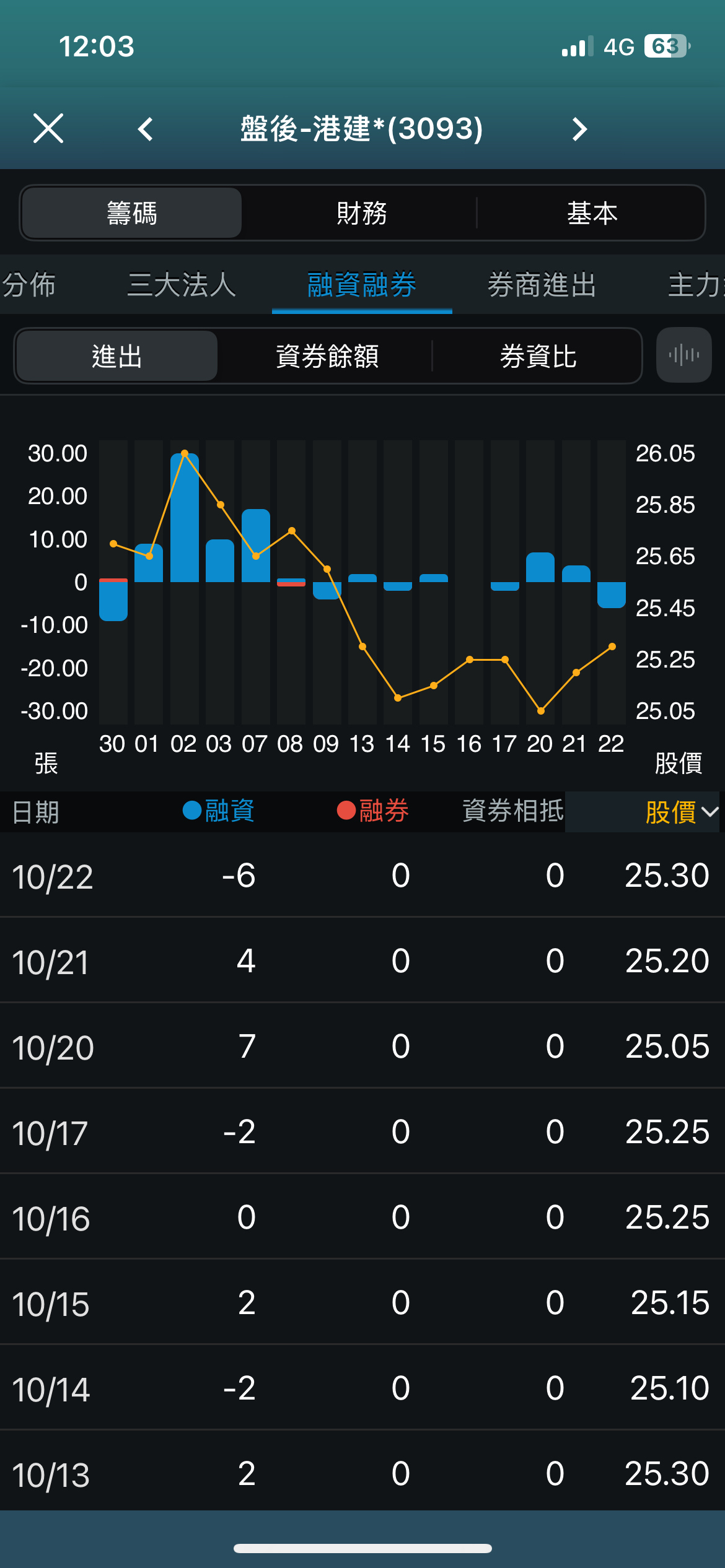
Task: Show the 券資比 view
Action: [x=538, y=356]
